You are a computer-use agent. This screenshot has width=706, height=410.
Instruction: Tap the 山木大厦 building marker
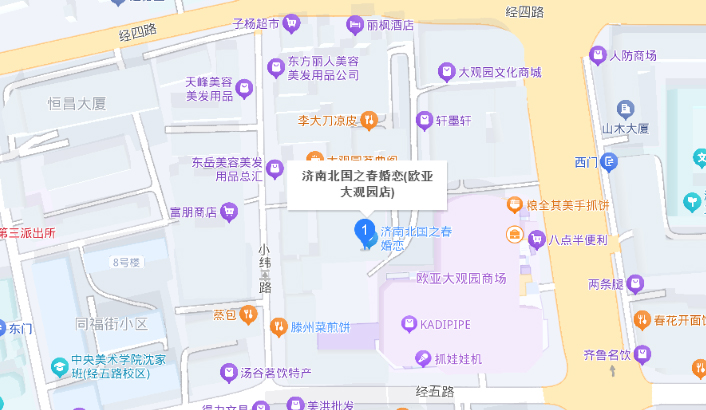(626, 107)
